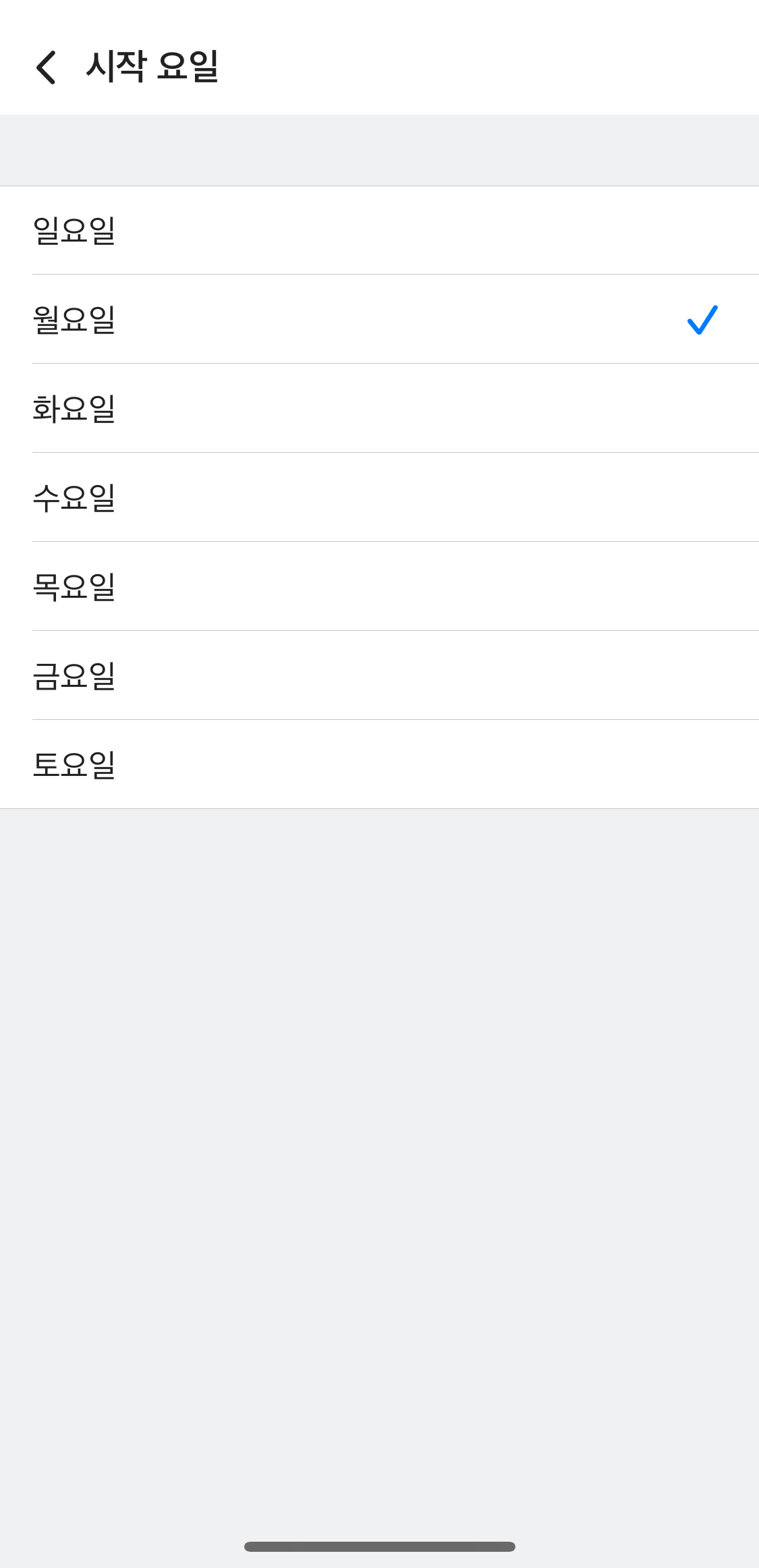759x1568 pixels.
Task: Pick 목요일 in the list
Action: click(378, 587)
